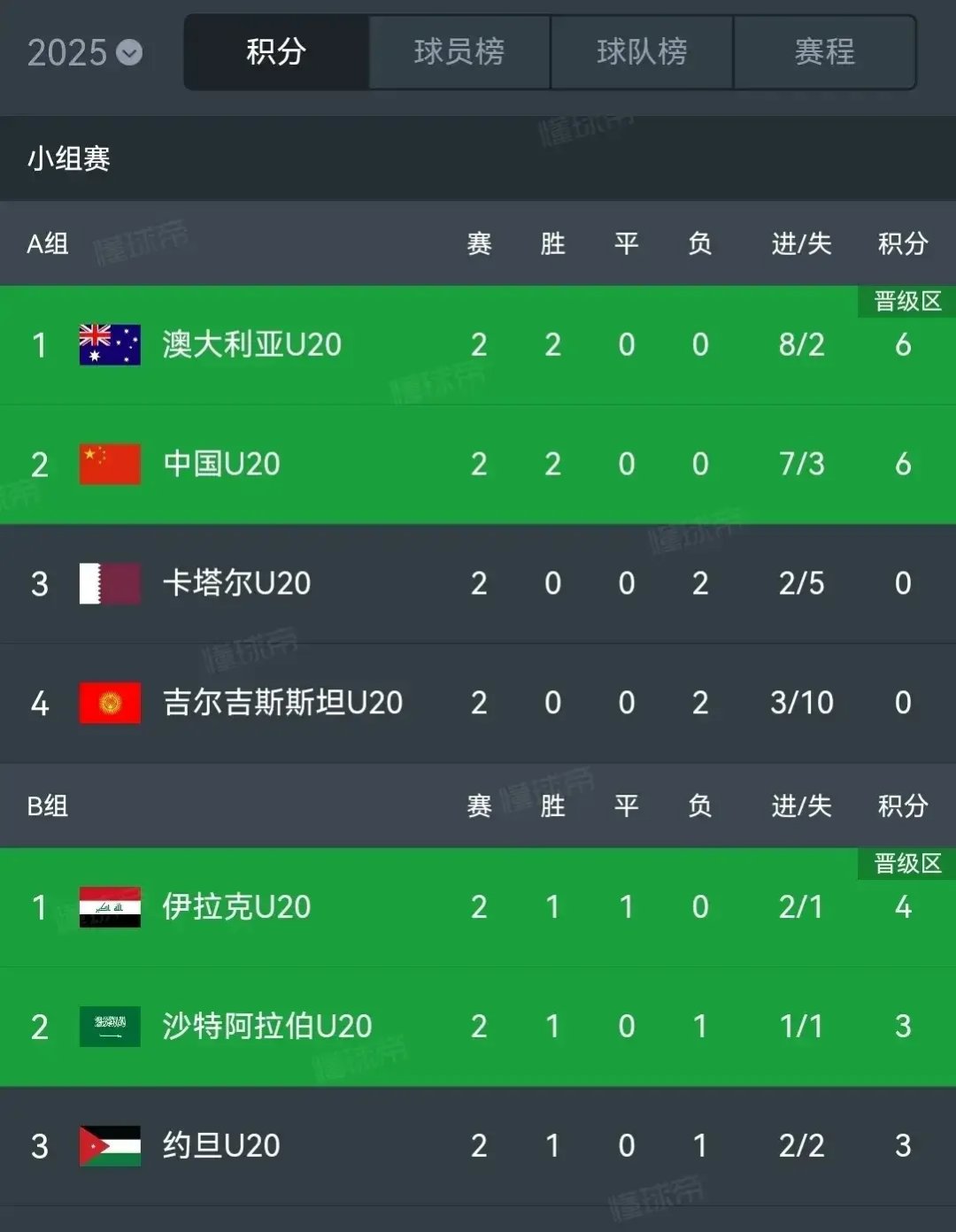The height and width of the screenshot is (1232, 956).
Task: Click the China flag icon
Action: pos(109,464)
